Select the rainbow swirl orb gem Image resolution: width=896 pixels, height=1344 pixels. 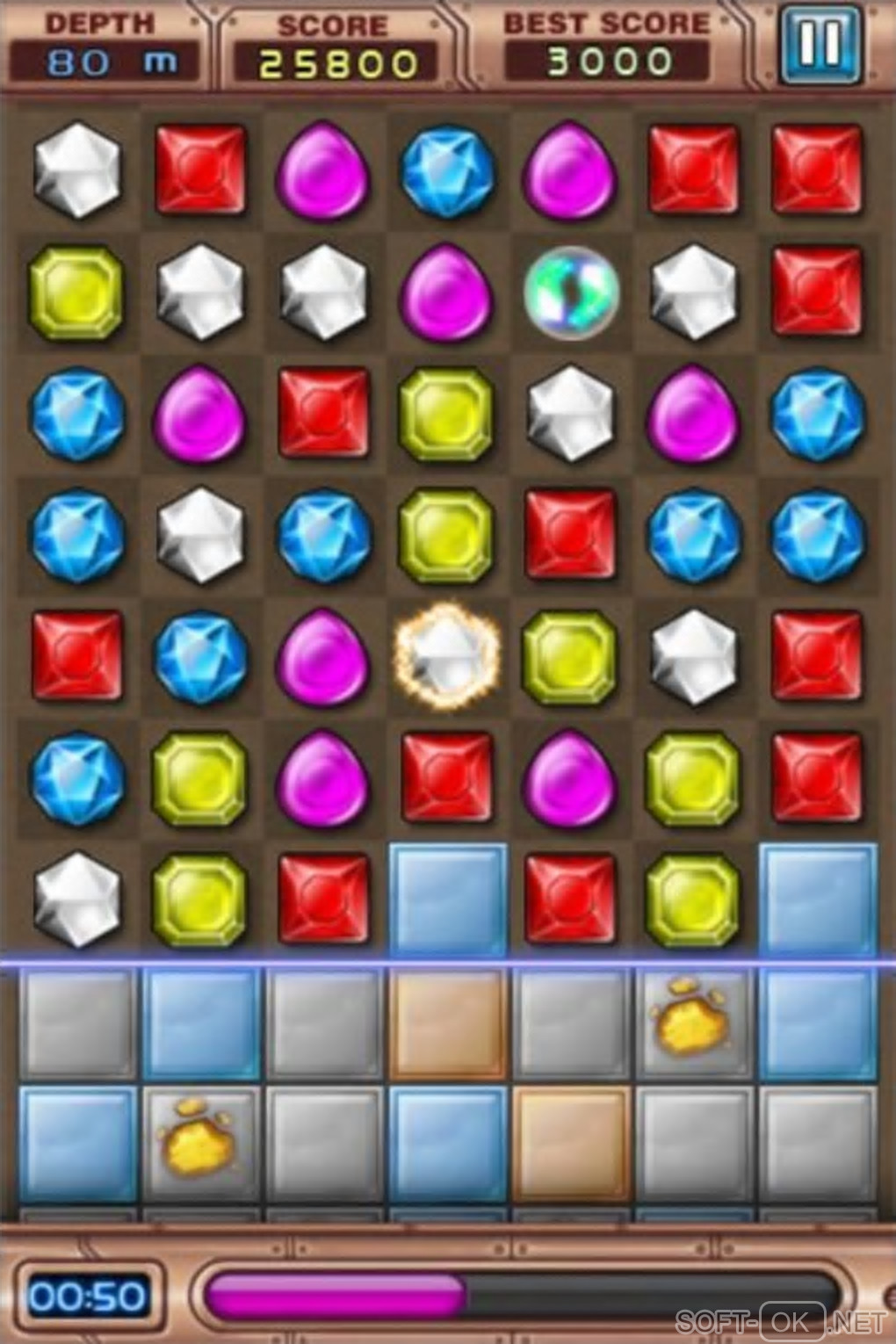coord(570,292)
